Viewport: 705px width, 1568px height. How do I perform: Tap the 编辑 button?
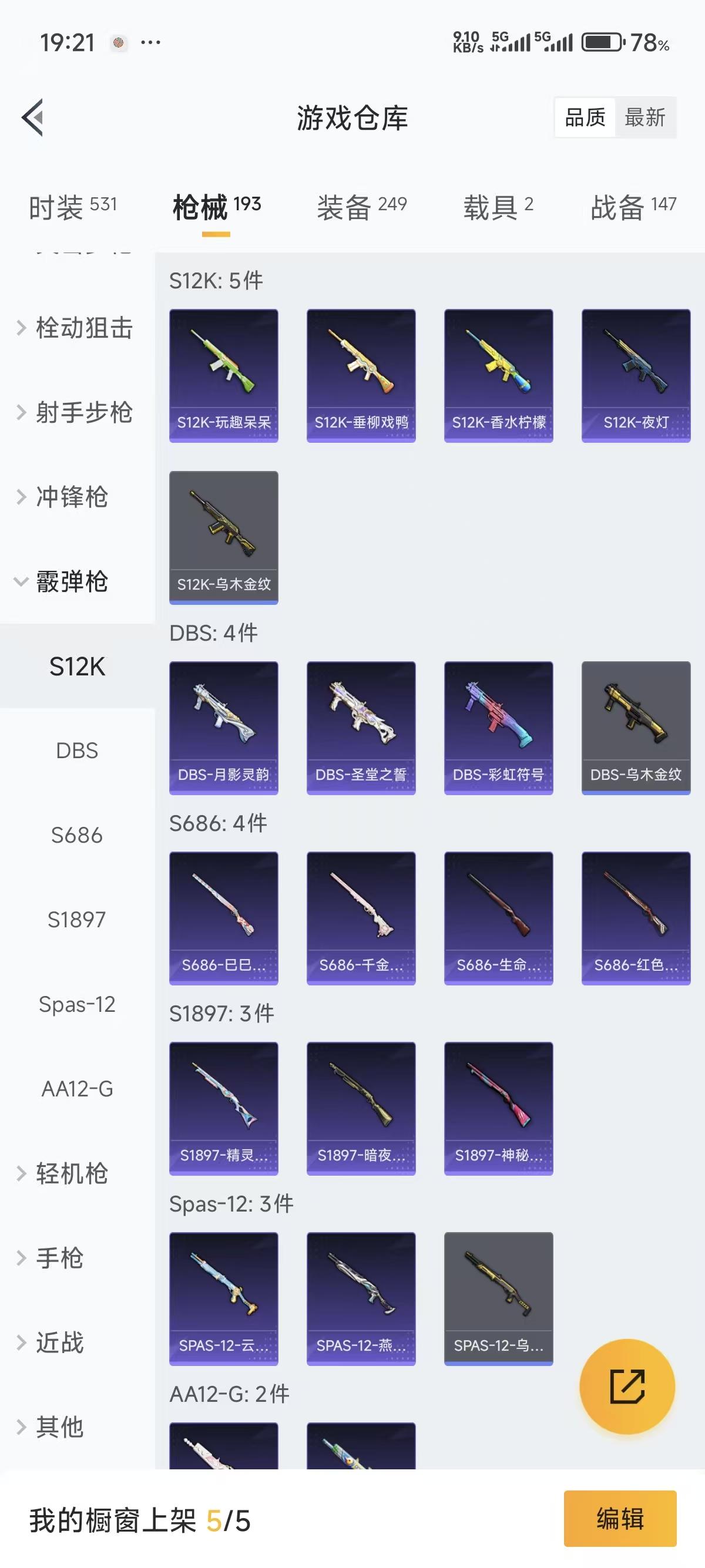[x=620, y=1519]
